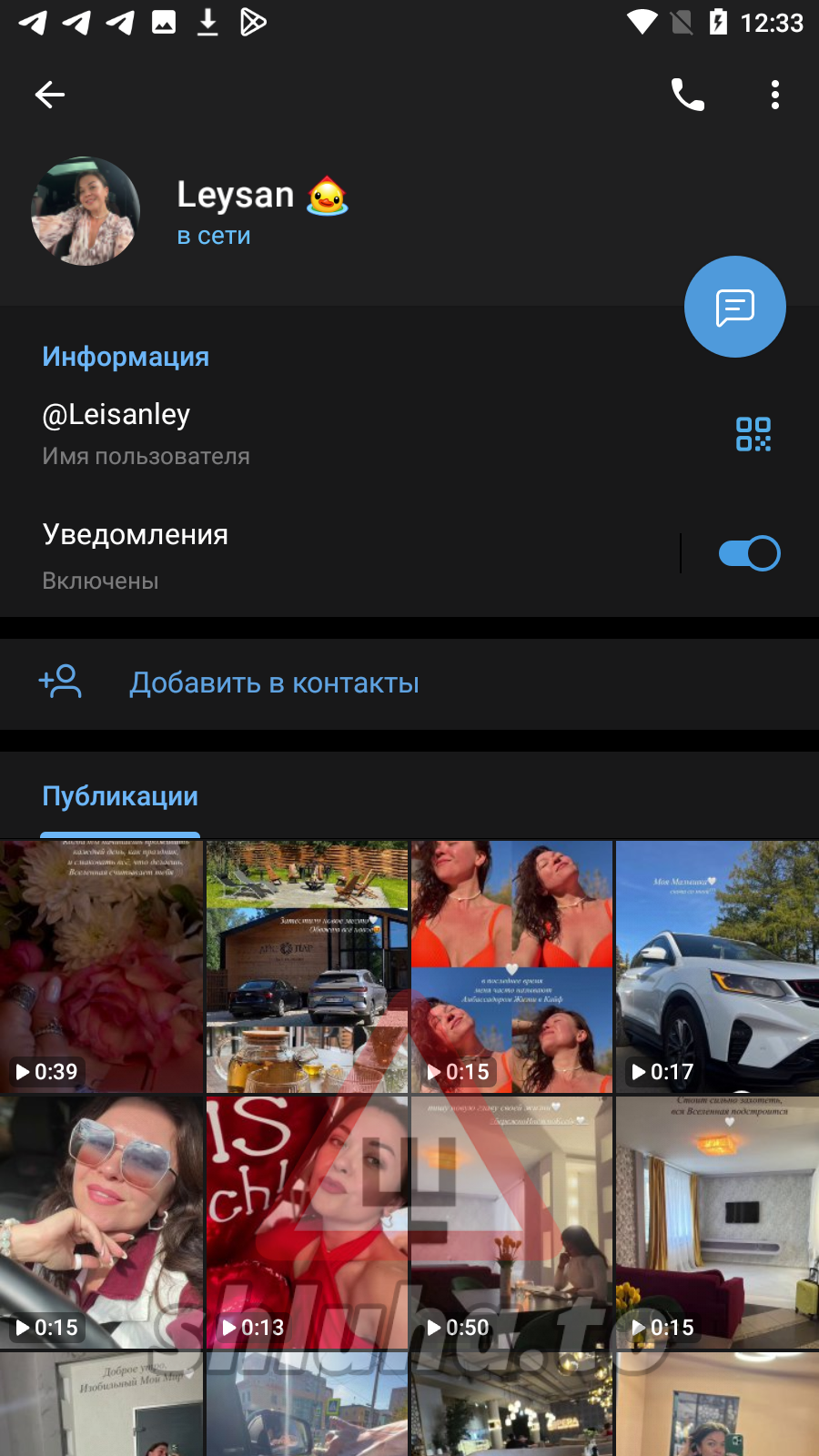Play the 0:13 red balloons video
819x1456 pixels.
coord(307,1222)
